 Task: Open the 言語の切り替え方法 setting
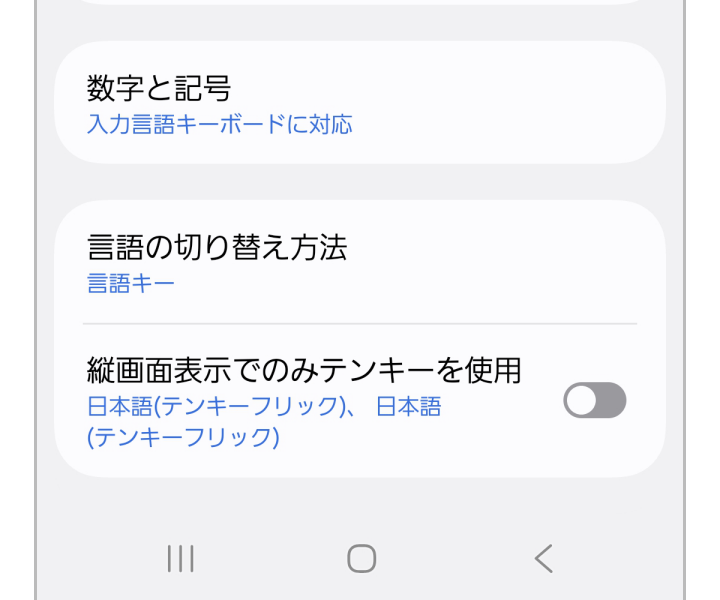(x=359, y=262)
